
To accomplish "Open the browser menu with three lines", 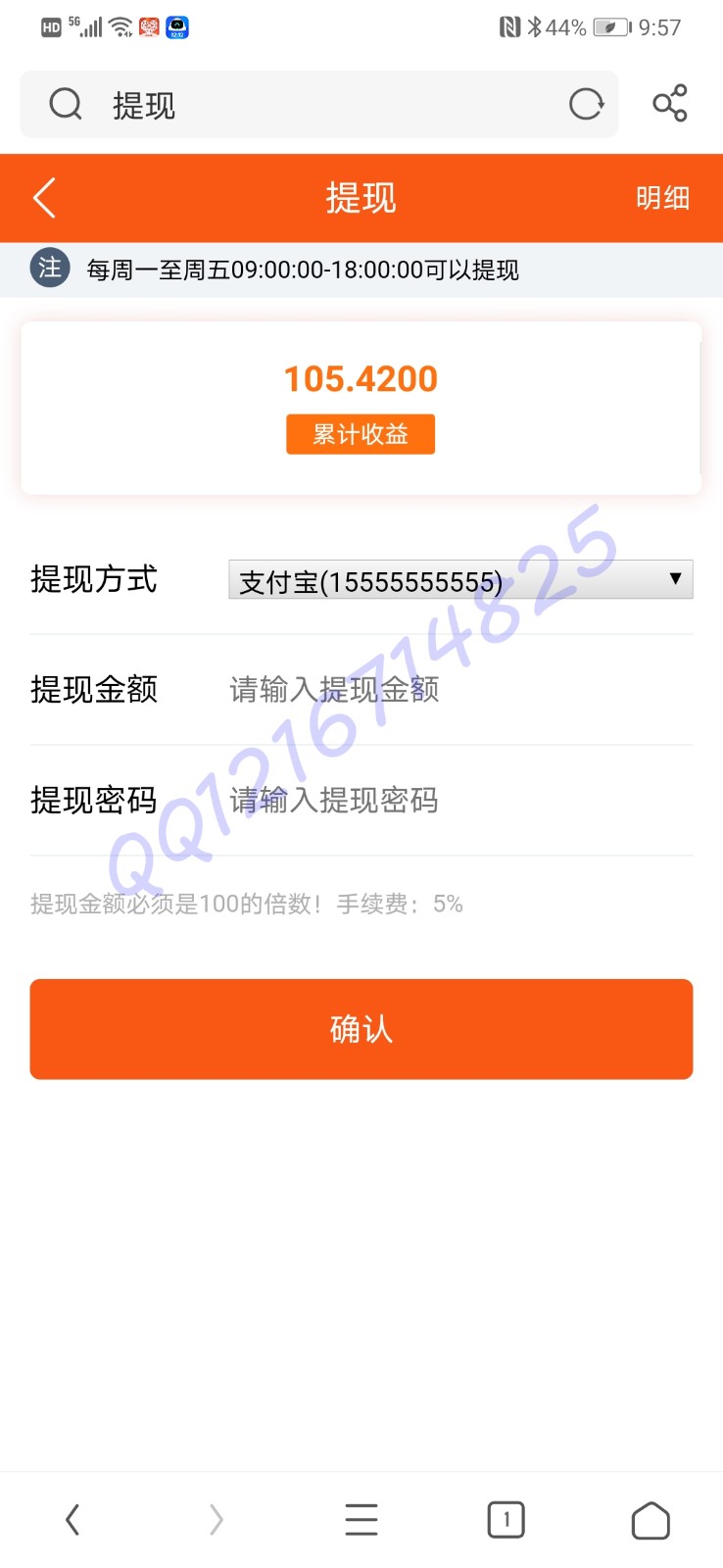I will [x=361, y=1520].
